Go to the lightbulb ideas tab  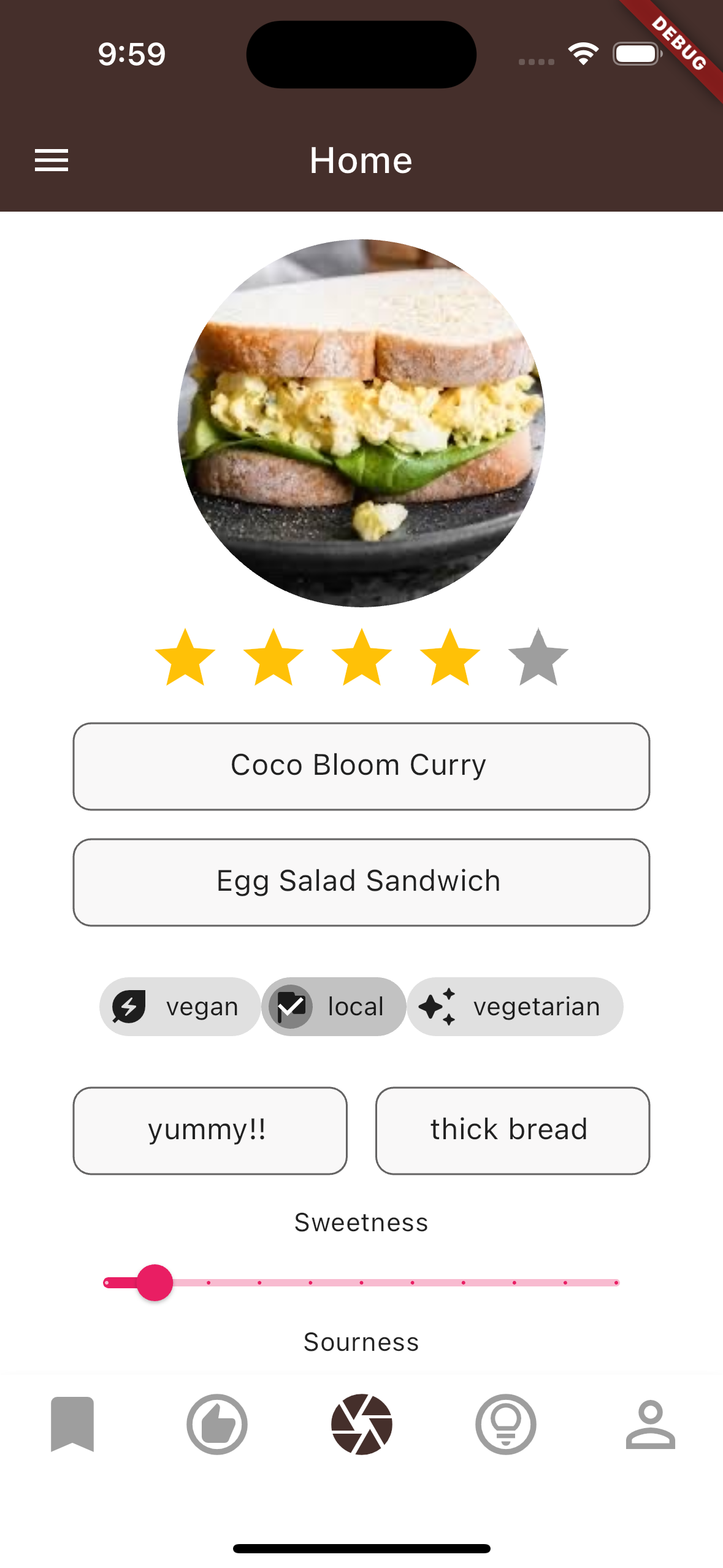click(x=506, y=1424)
